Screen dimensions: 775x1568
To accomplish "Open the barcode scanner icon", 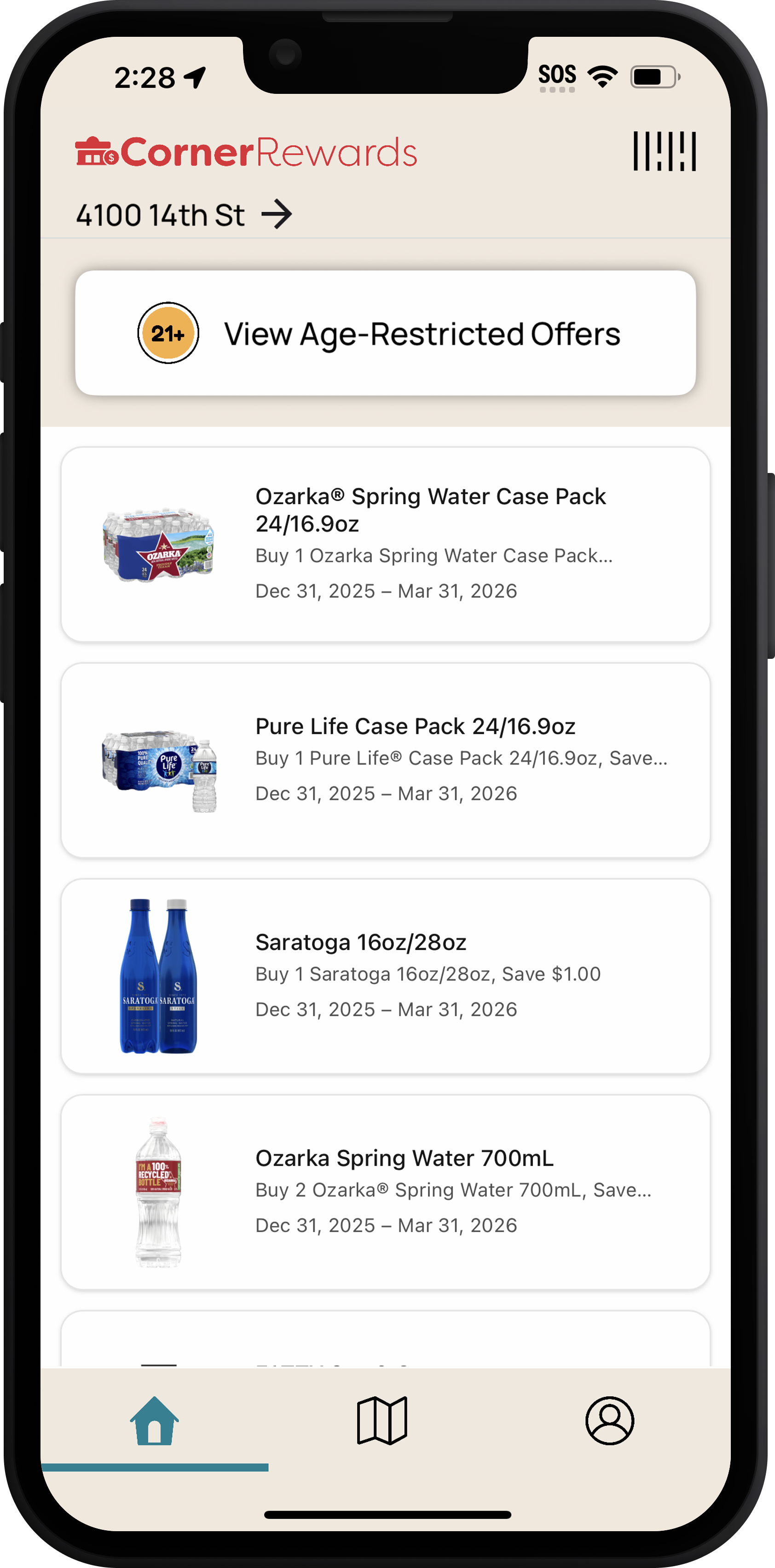I will 664,151.
